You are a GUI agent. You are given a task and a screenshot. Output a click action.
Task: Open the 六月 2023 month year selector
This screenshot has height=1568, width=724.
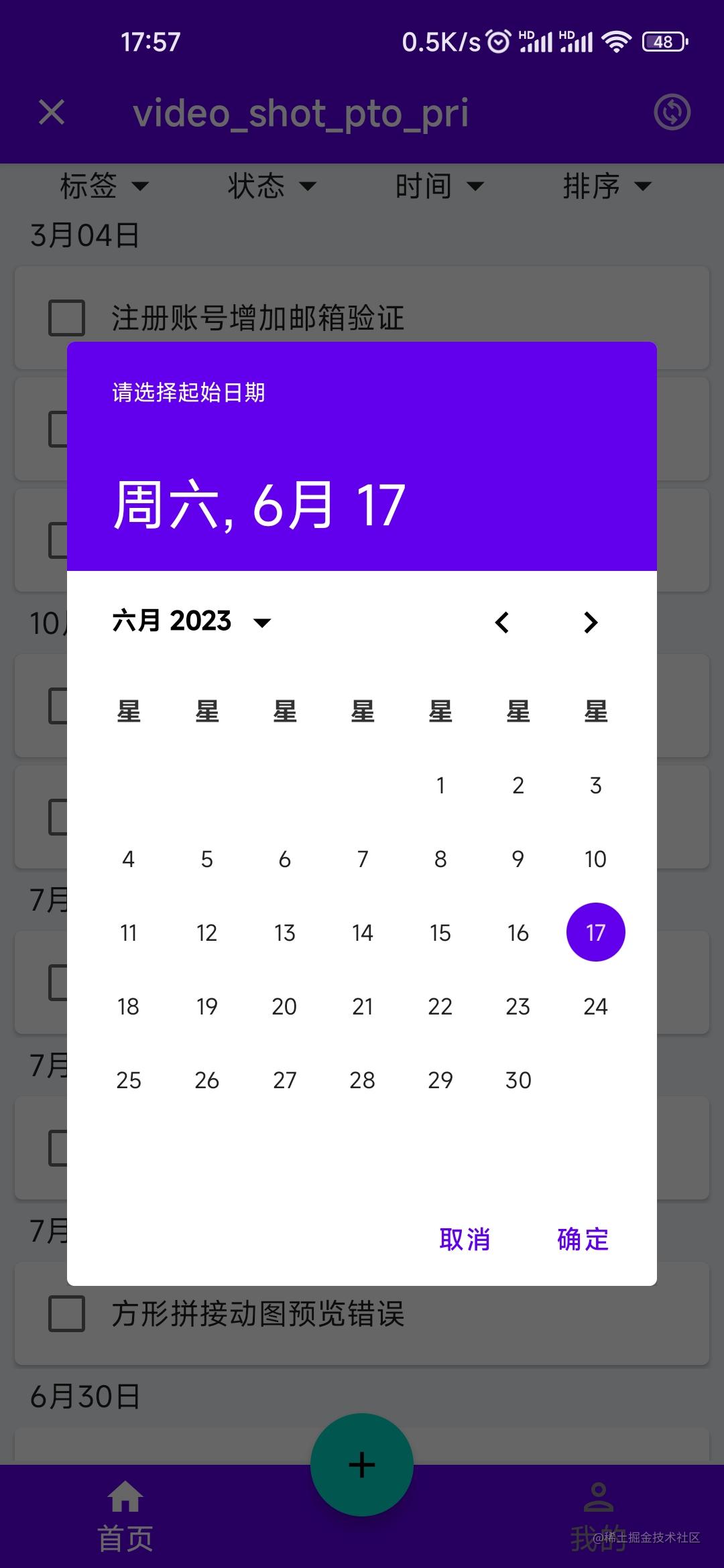point(191,620)
